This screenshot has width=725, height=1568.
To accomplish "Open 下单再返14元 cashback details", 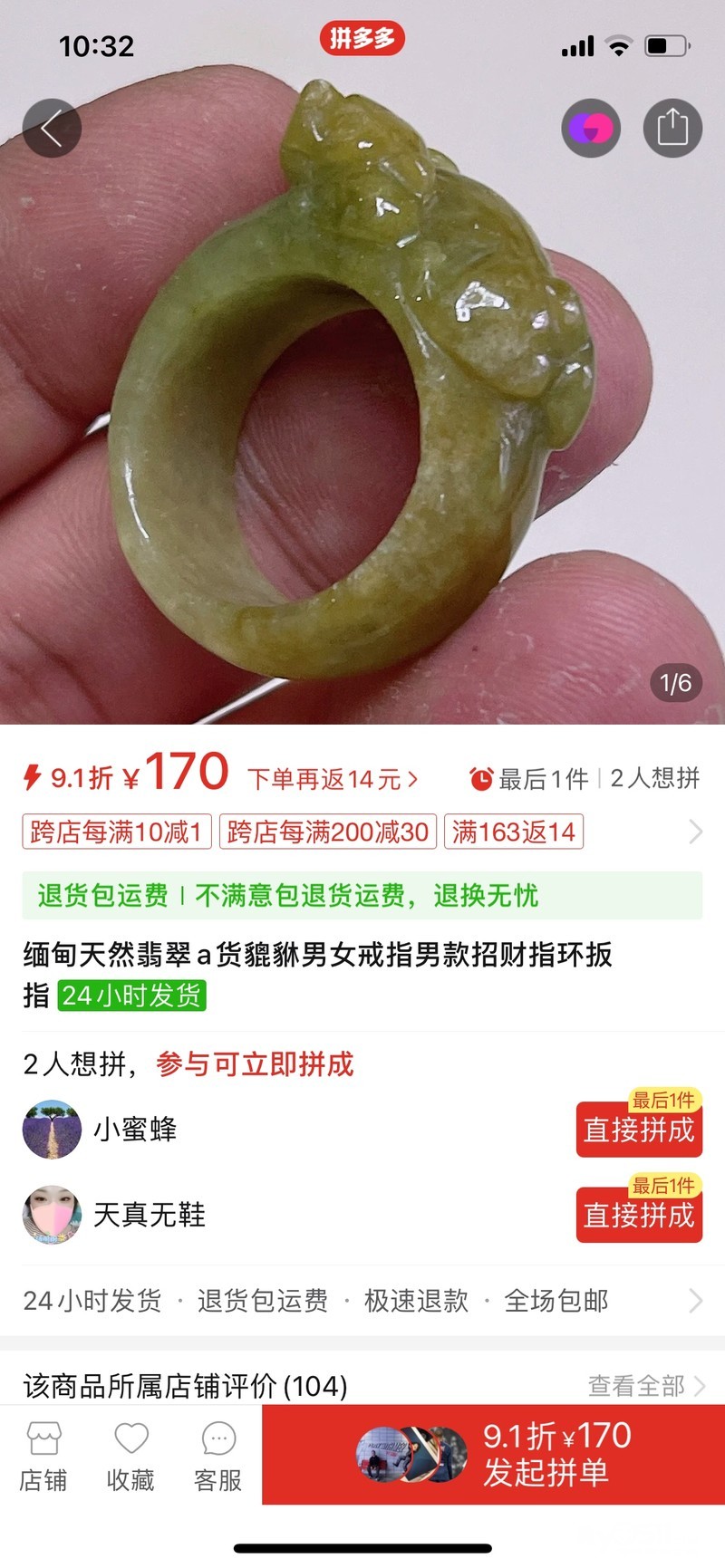I will (333, 779).
